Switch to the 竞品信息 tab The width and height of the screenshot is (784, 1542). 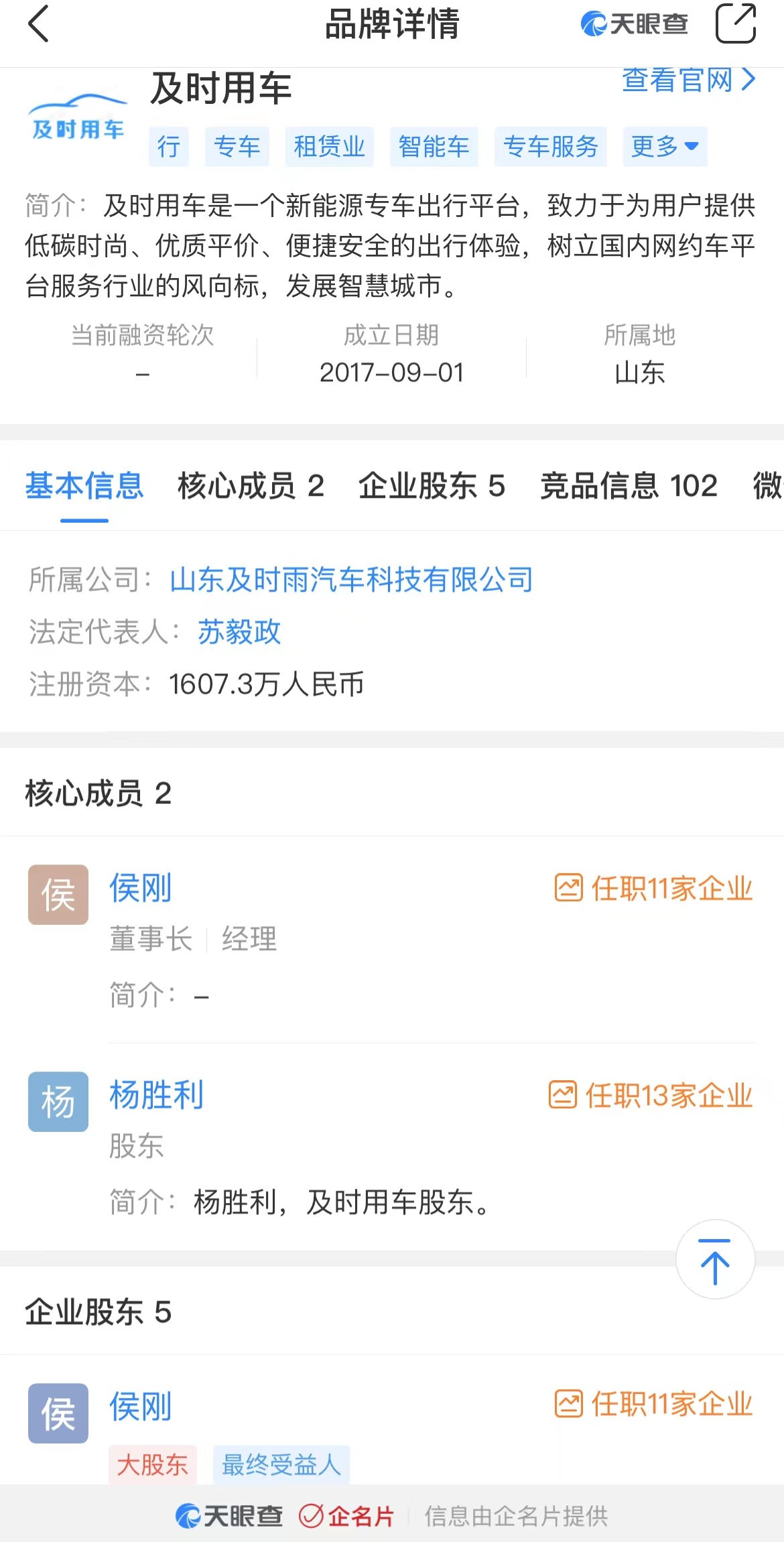pyautogui.click(x=629, y=486)
